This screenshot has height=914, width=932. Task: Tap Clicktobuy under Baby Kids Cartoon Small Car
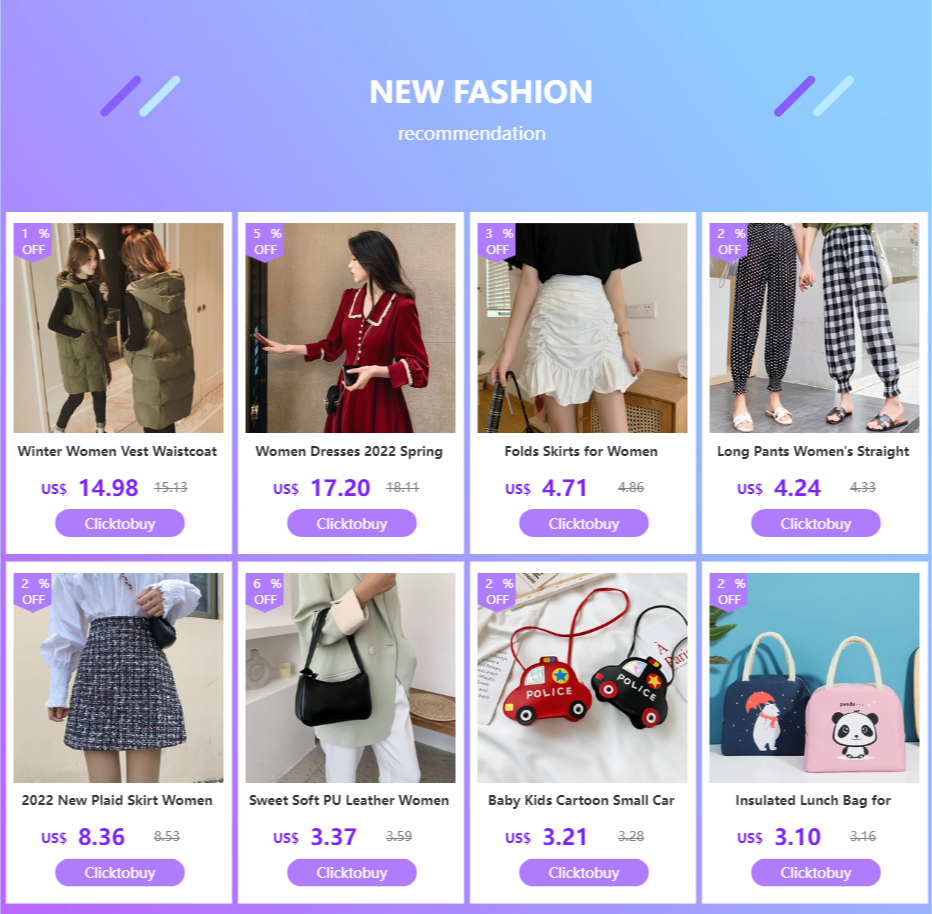[584, 872]
